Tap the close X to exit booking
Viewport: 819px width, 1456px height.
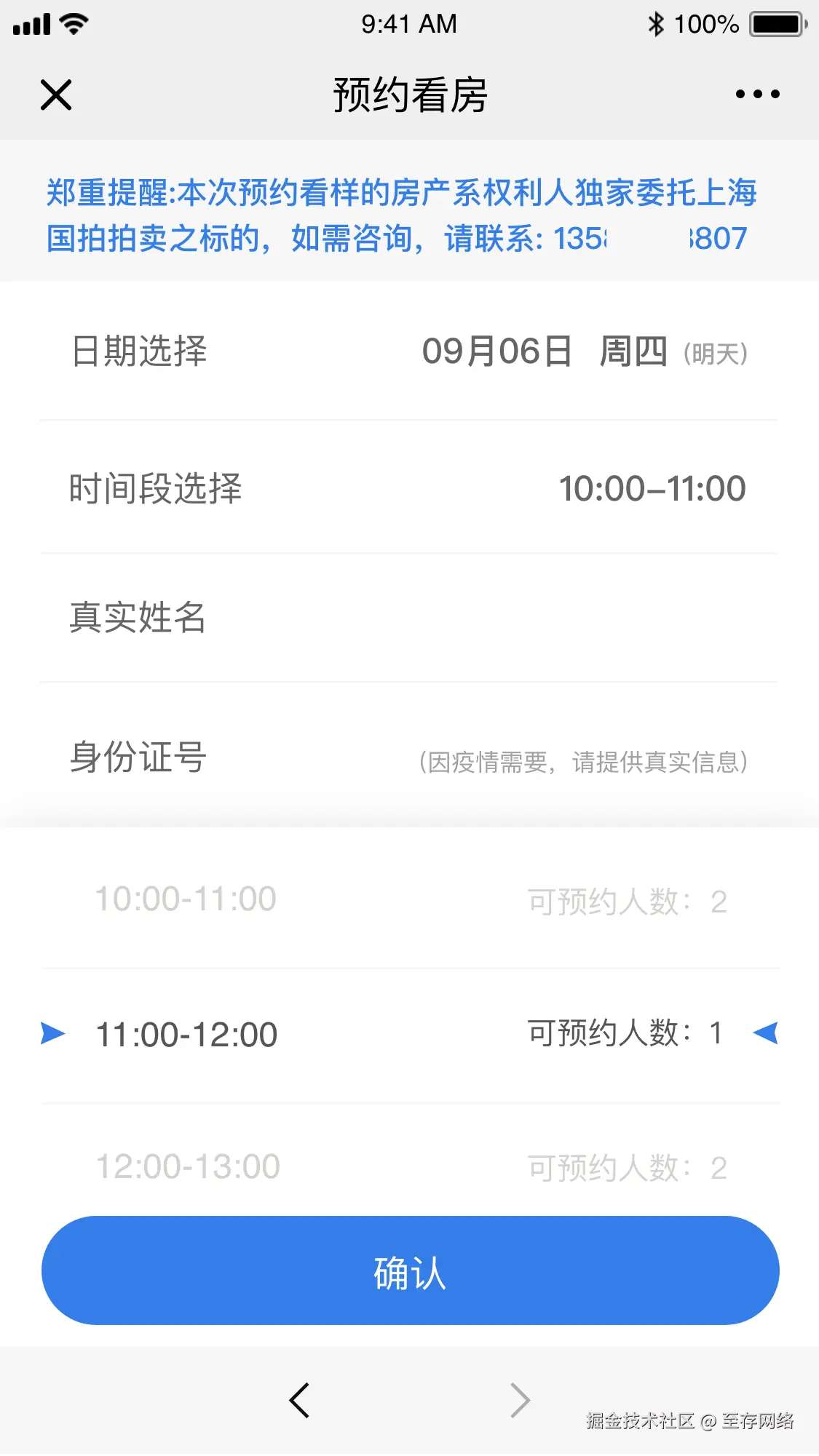point(55,94)
